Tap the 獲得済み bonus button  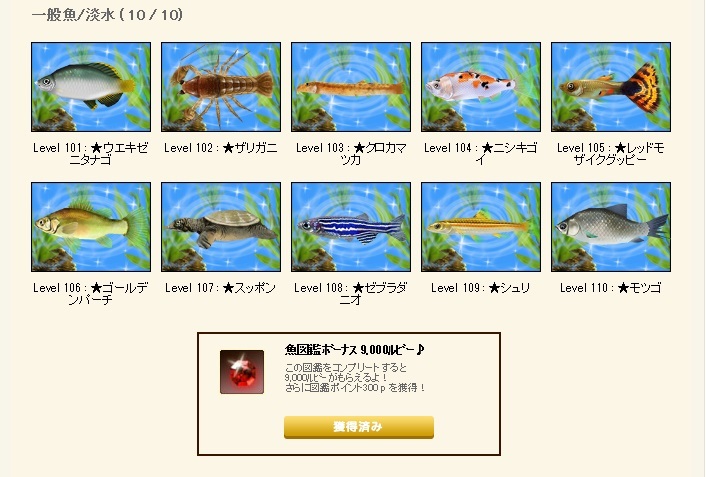pos(358,427)
